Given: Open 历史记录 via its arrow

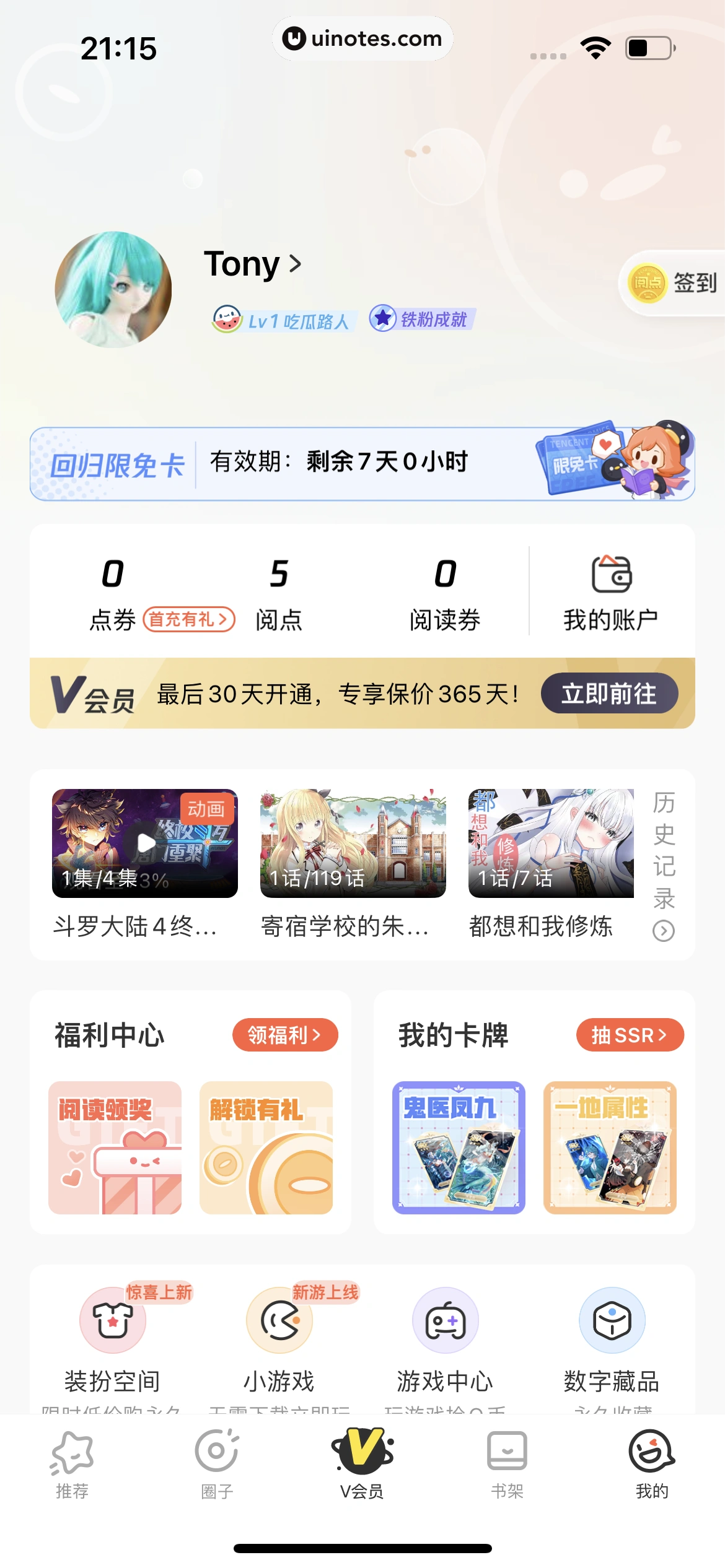Looking at the screenshot, I should (664, 930).
